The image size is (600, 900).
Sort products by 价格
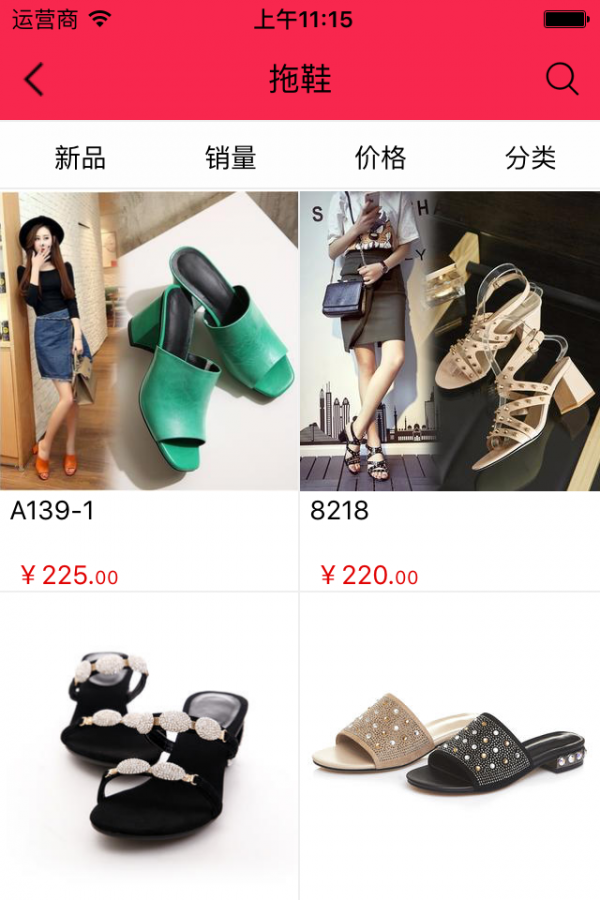coord(381,157)
